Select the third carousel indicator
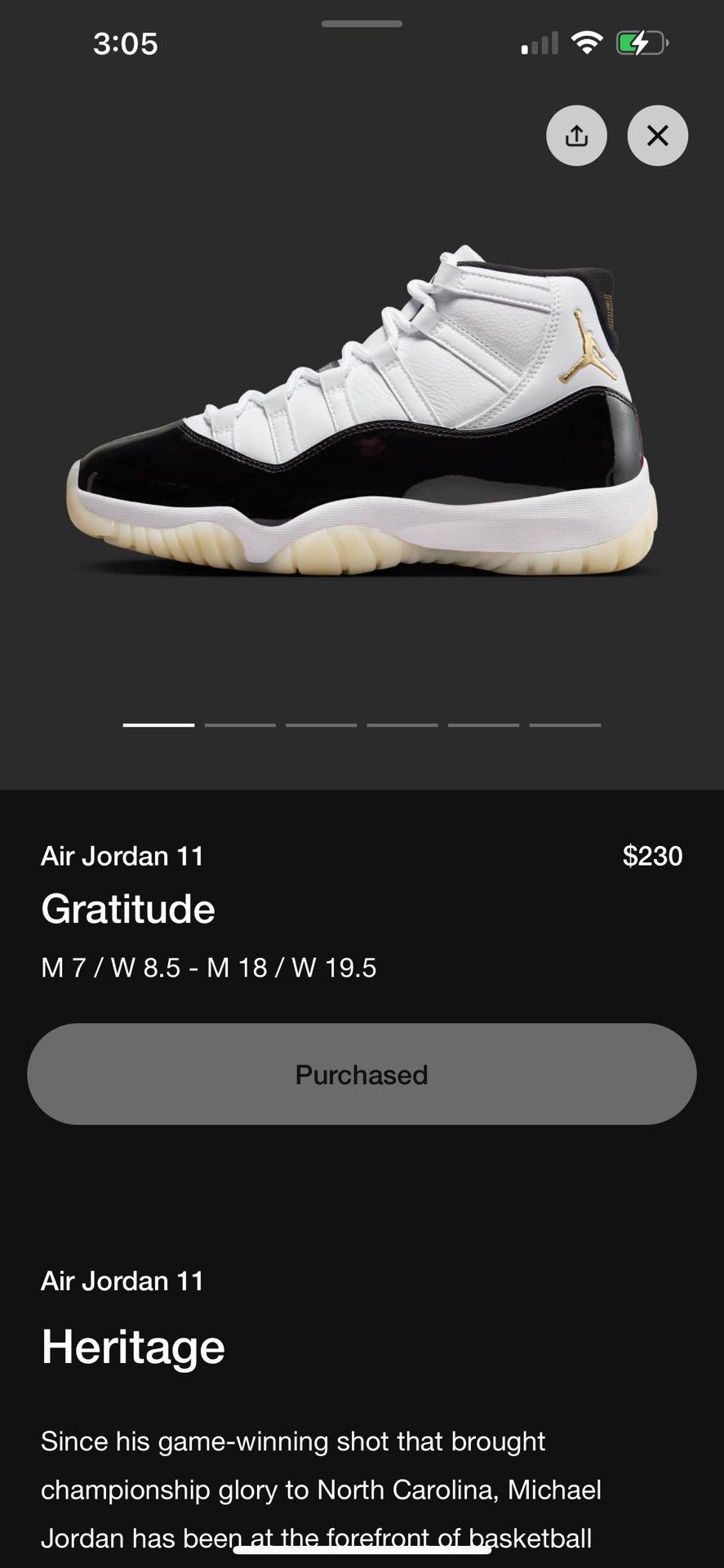The width and height of the screenshot is (724, 1568). click(321, 724)
